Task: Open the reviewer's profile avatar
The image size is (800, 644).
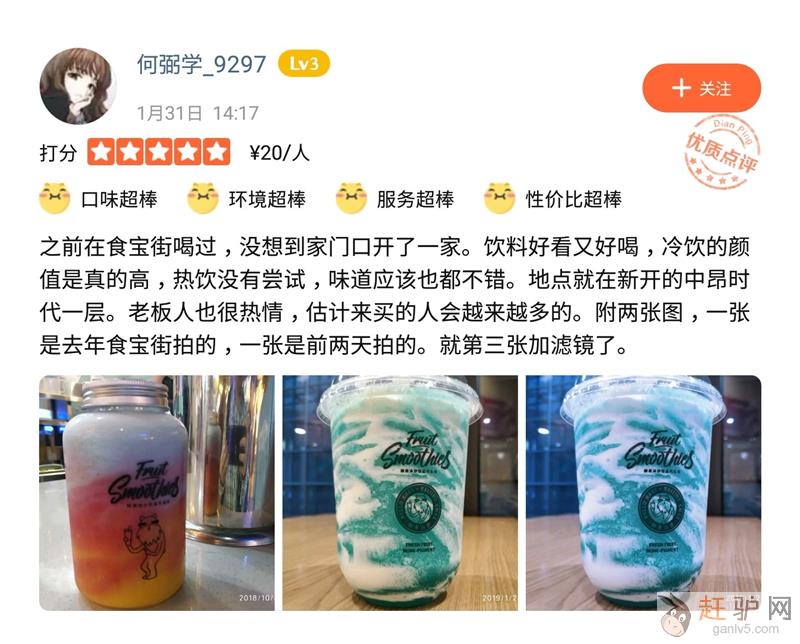Action: click(x=77, y=85)
